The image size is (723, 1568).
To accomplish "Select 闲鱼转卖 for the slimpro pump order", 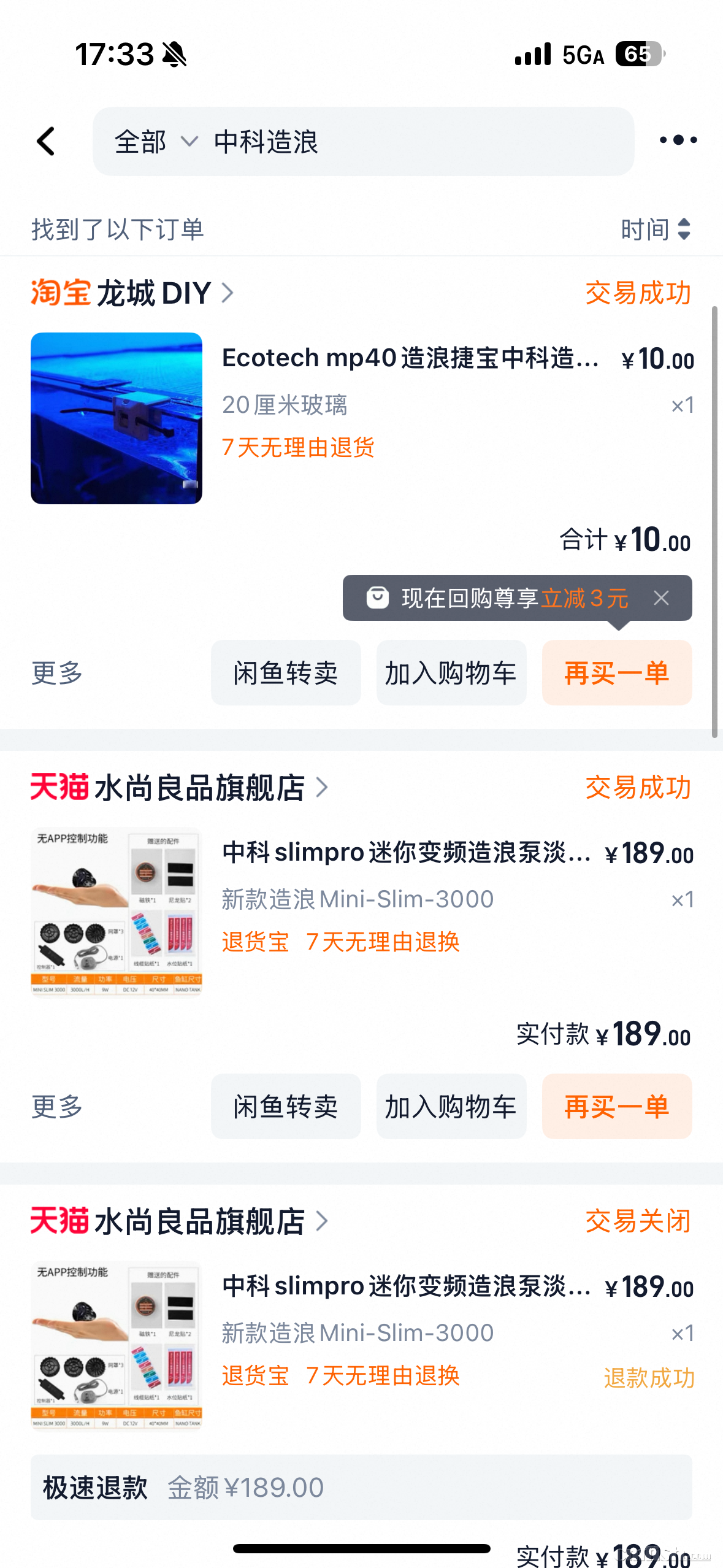I will [x=286, y=1107].
